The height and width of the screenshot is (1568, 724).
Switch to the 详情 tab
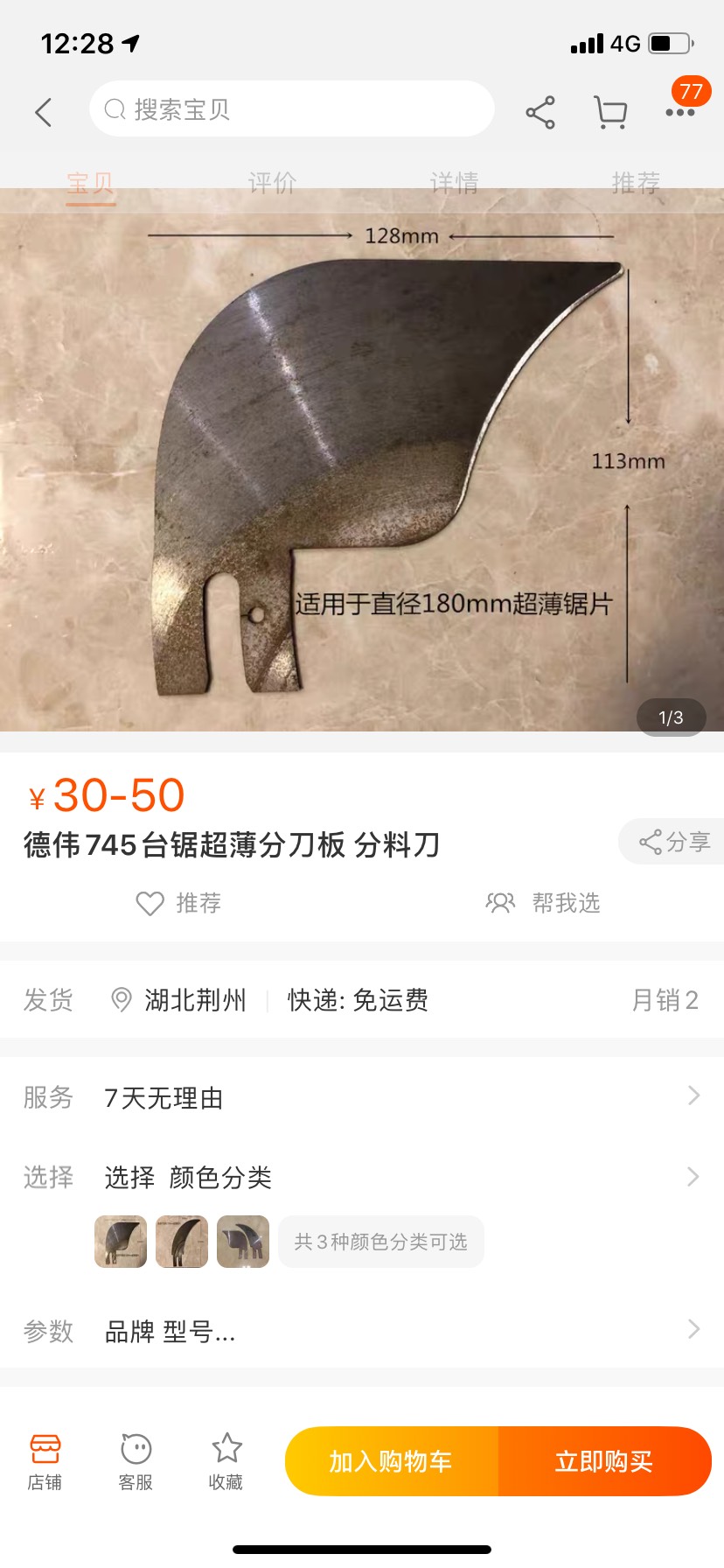tap(454, 183)
